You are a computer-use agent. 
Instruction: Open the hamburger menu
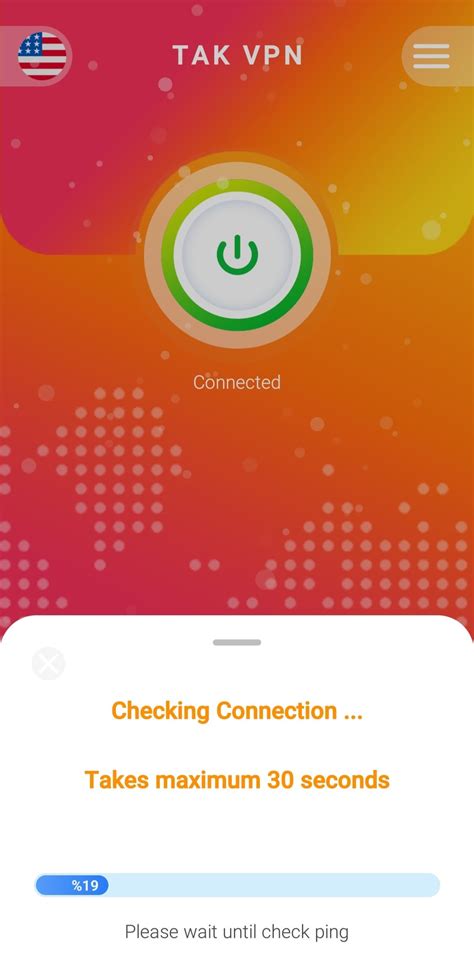(x=431, y=56)
